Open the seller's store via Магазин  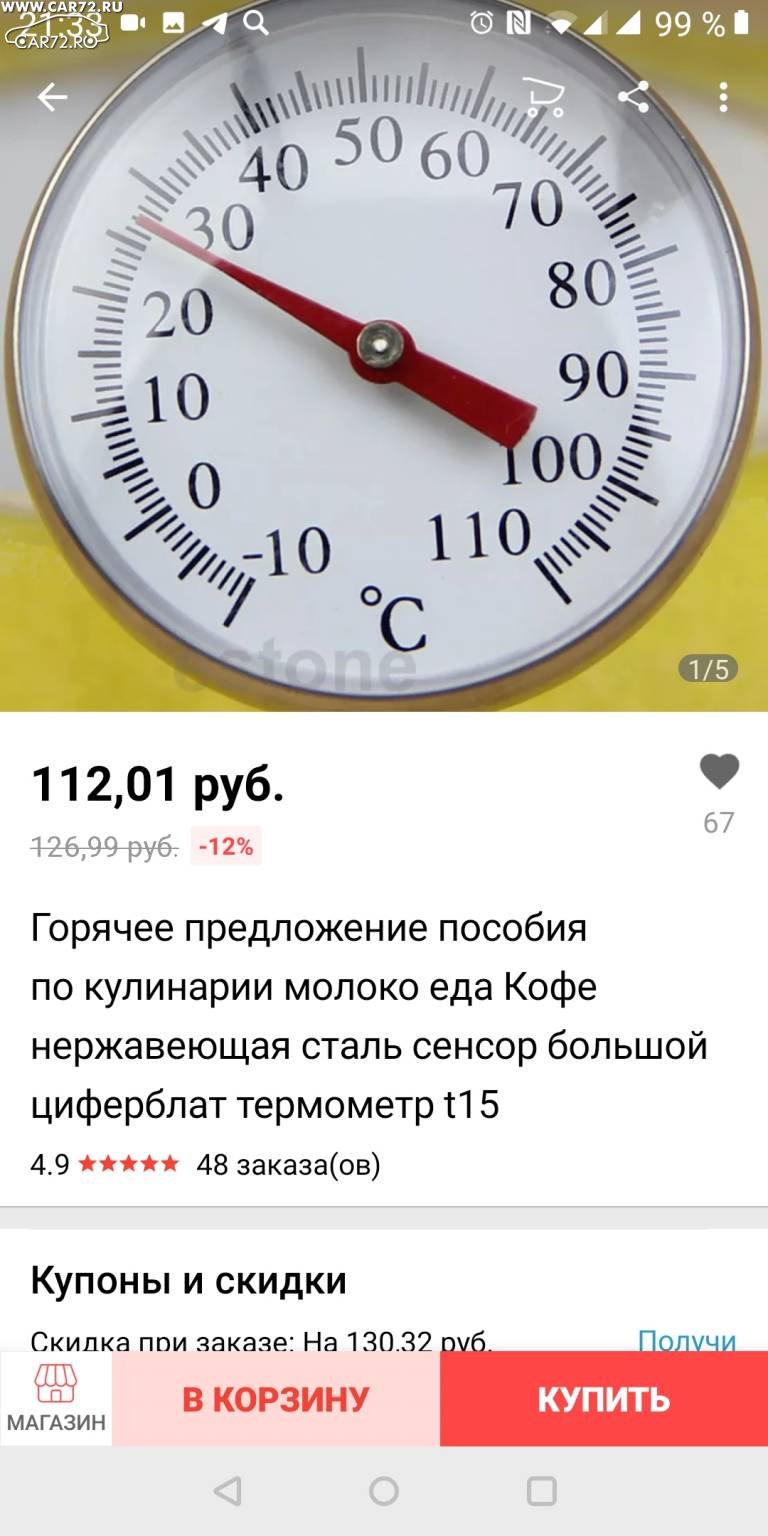pos(56,1399)
